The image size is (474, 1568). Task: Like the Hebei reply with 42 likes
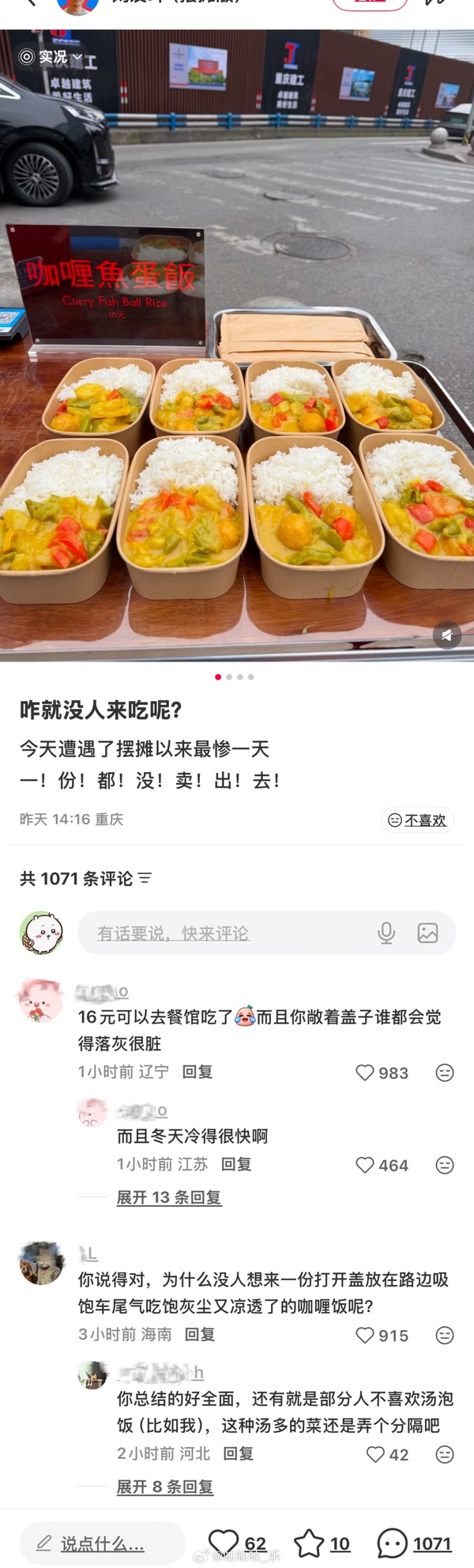click(x=375, y=1454)
